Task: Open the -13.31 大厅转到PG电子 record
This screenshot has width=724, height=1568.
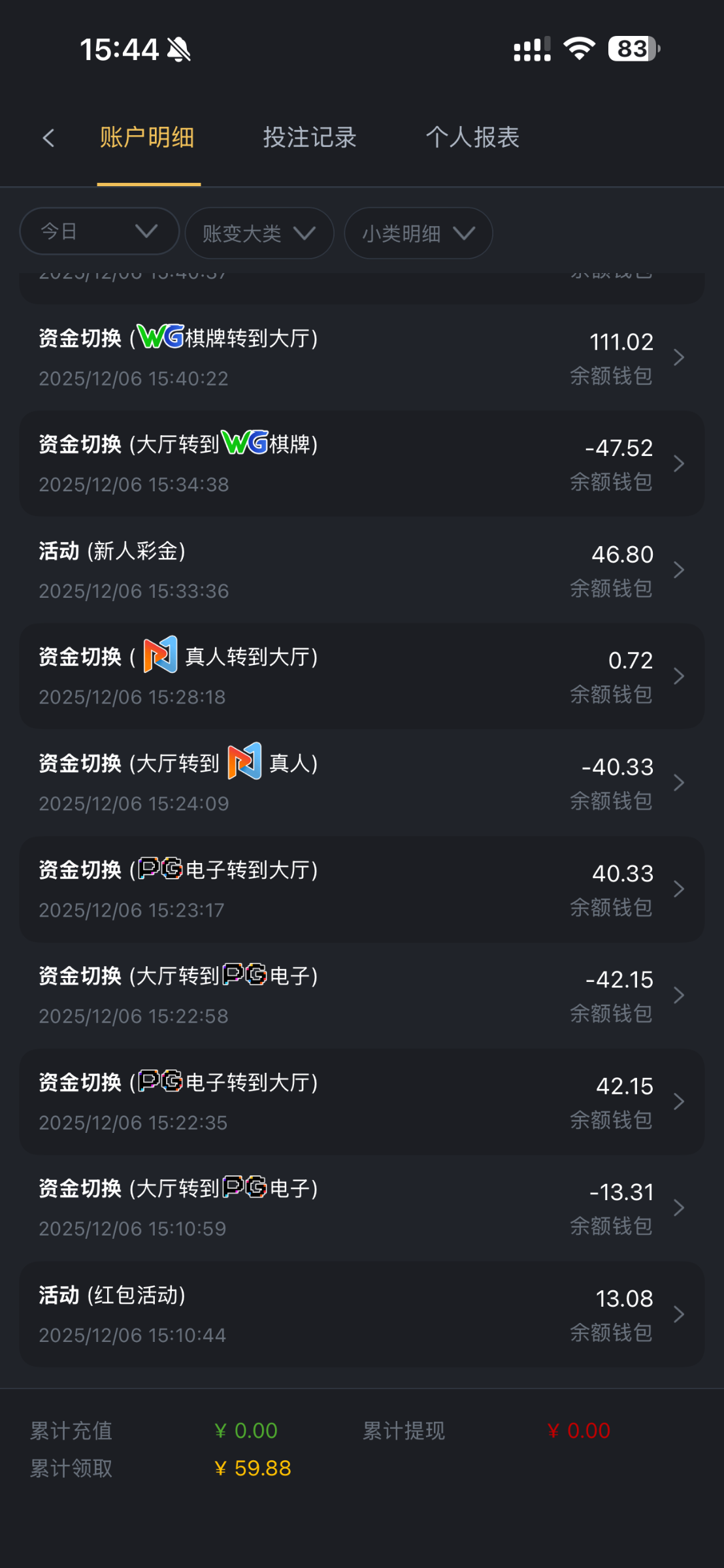Action: tap(361, 1208)
